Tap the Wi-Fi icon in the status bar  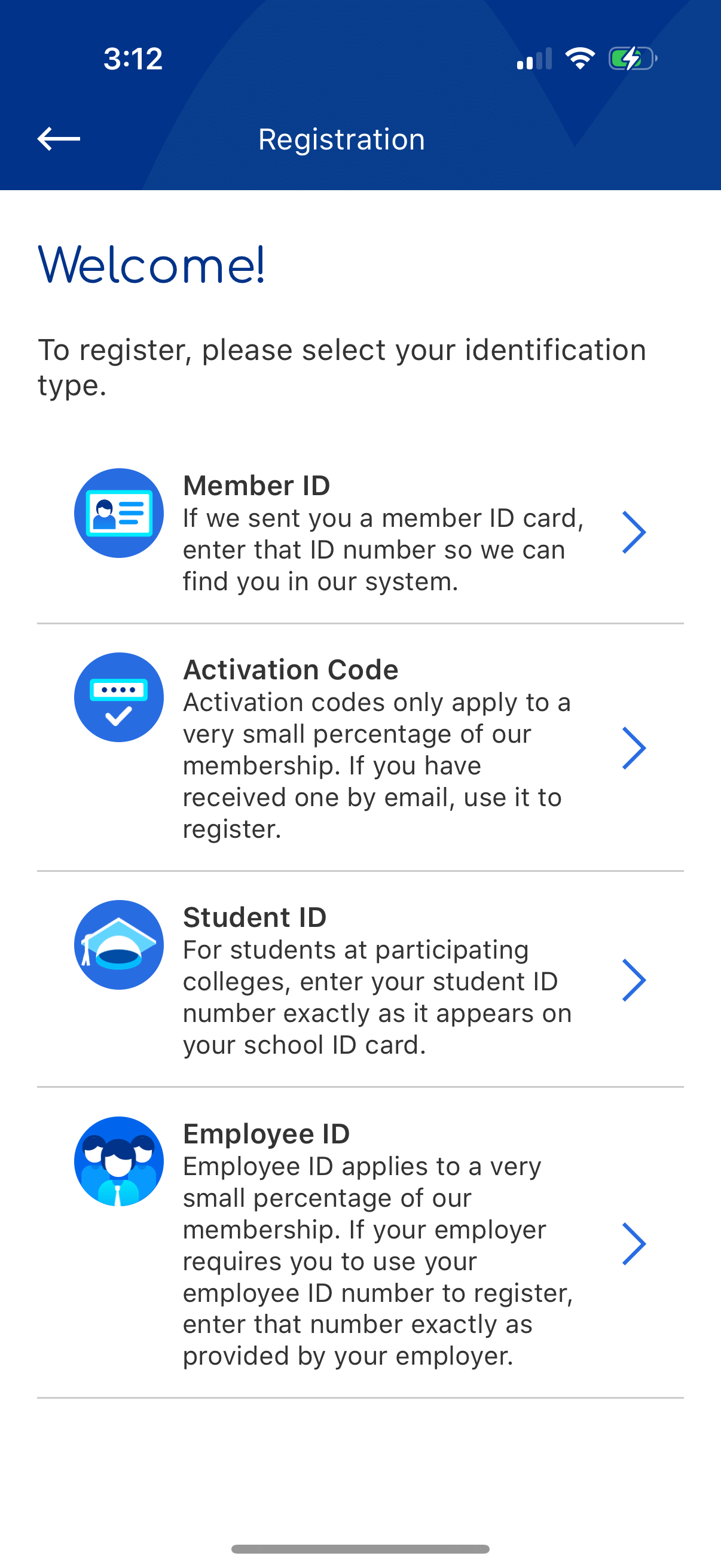tap(578, 58)
